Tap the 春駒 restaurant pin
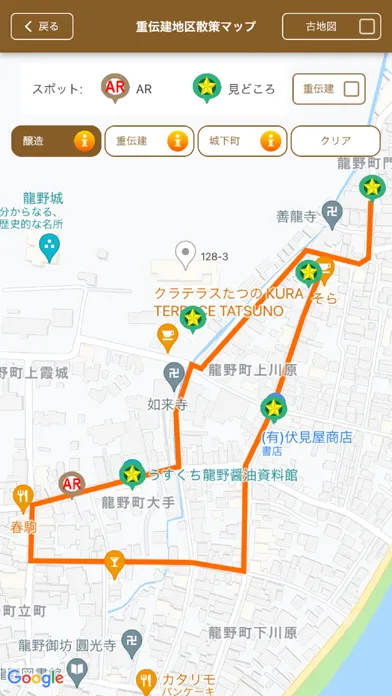This screenshot has width=392, height=696. pos(23,499)
